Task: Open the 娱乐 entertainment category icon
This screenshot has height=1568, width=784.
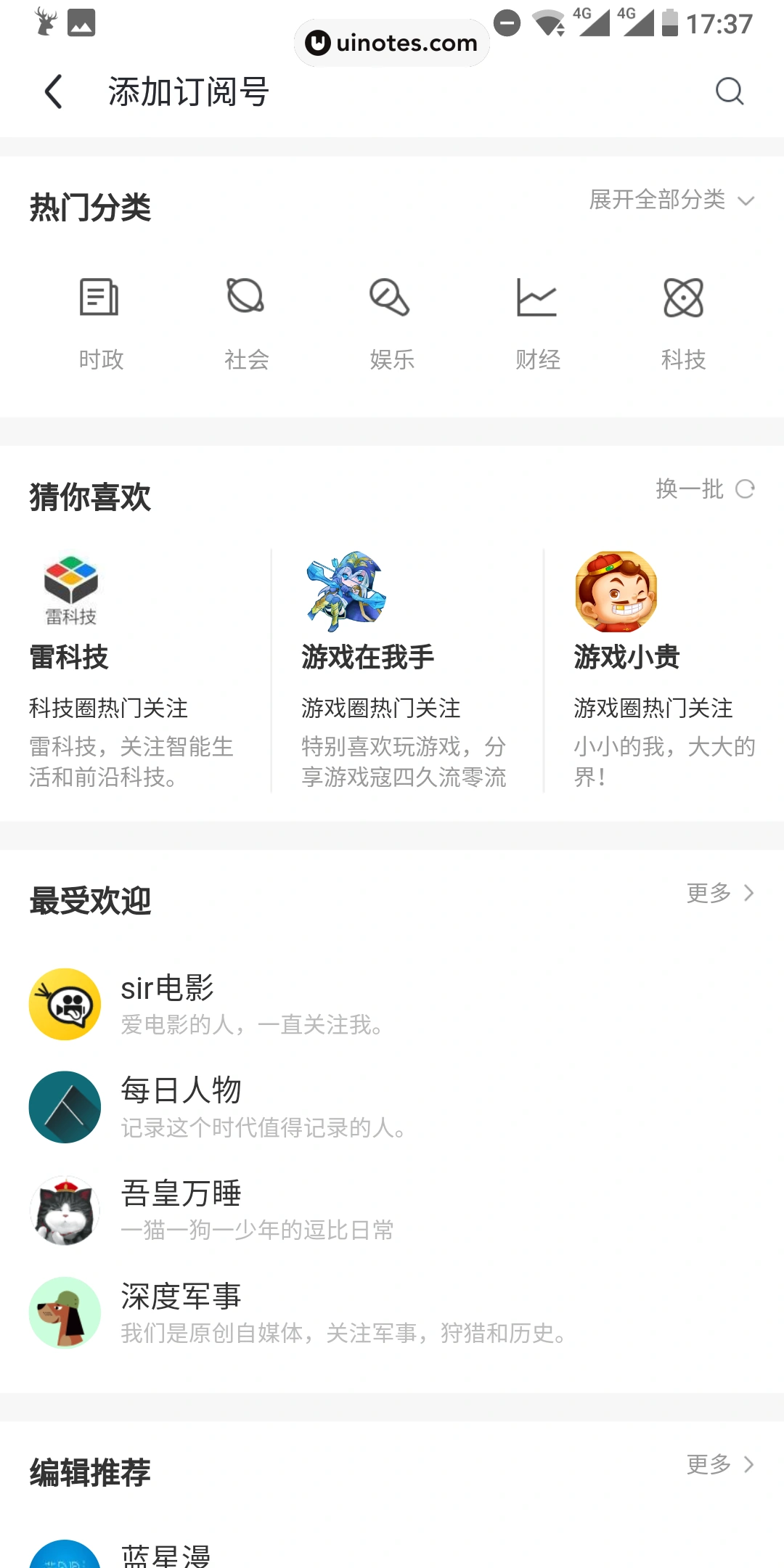Action: pos(391,298)
